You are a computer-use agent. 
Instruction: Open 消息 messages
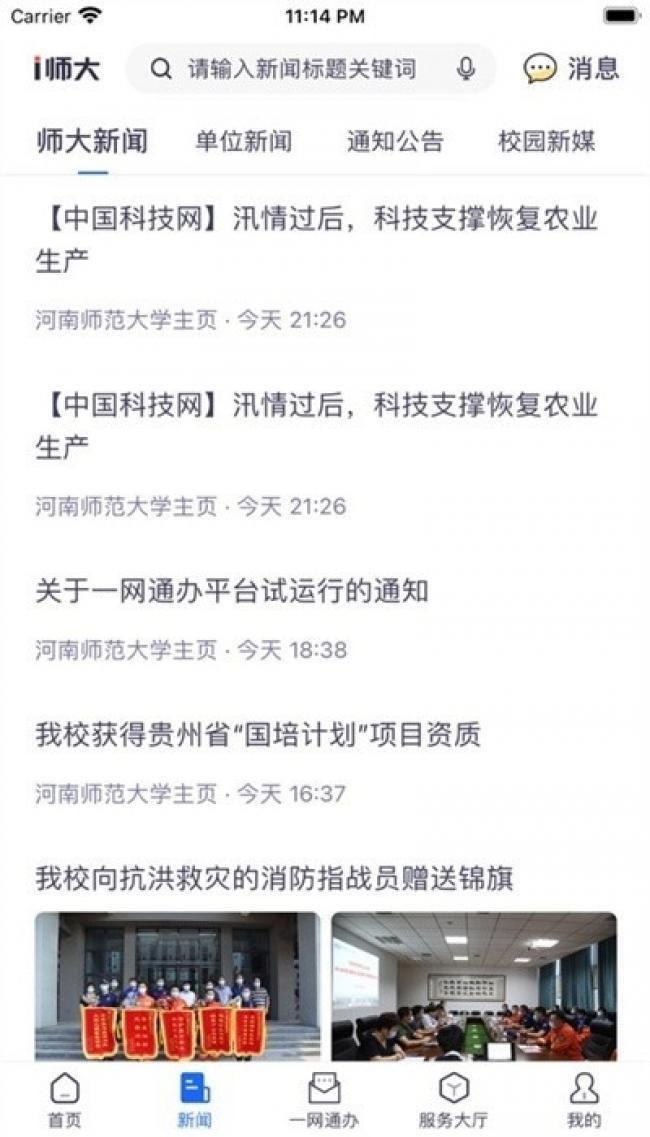click(x=572, y=69)
